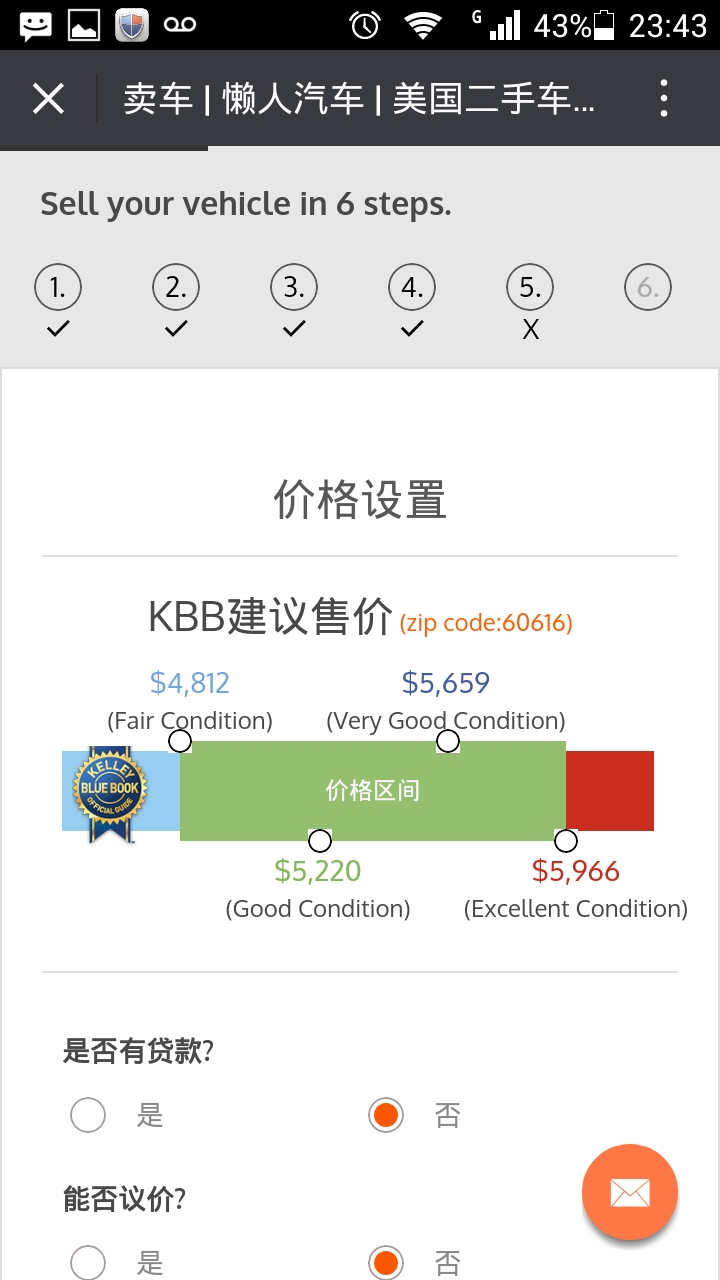Viewport: 720px width, 1280px height.
Task: Tap the Good Condition $5,220 price marker
Action: tap(319, 840)
